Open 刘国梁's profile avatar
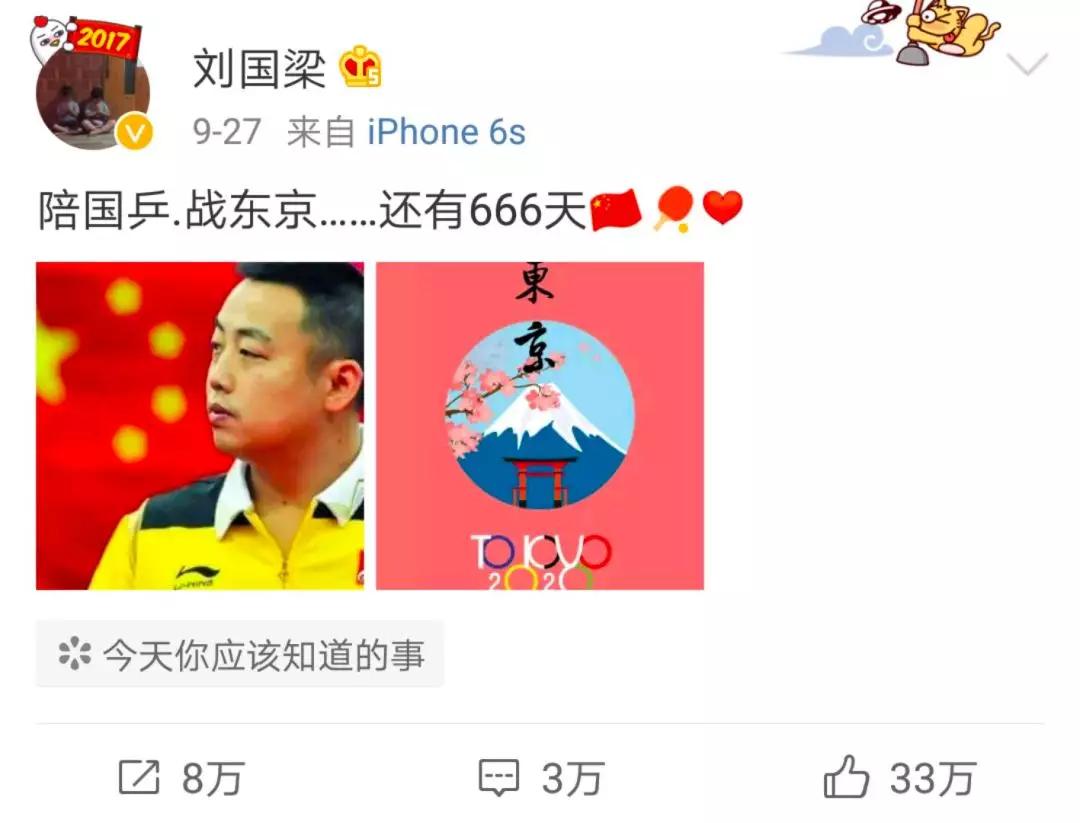 click(x=92, y=97)
